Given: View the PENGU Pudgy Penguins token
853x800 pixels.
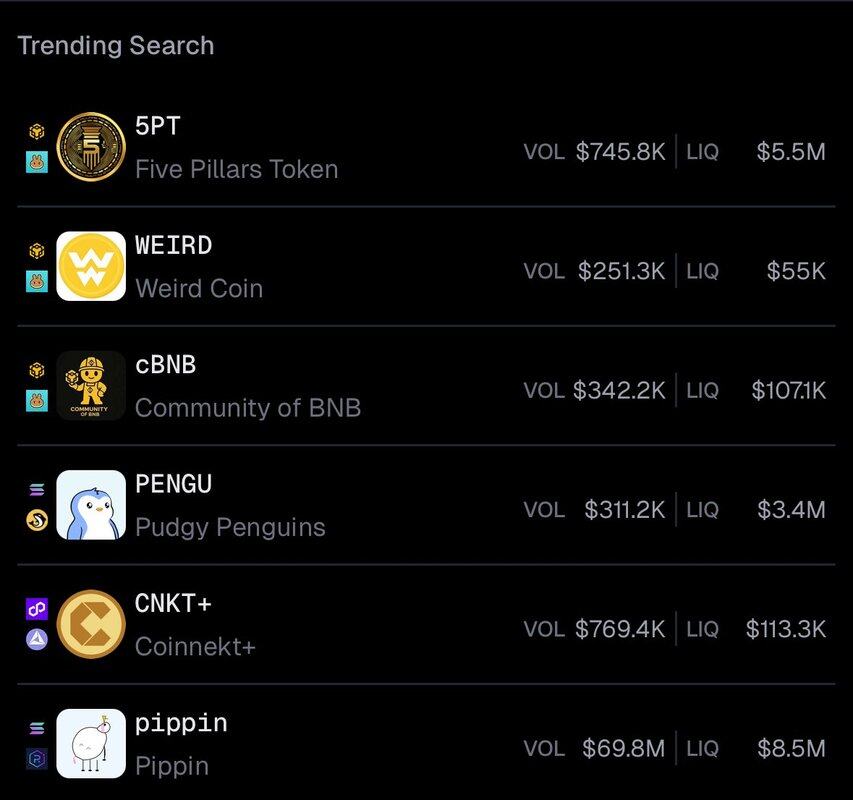Looking at the screenshot, I should [230, 506].
